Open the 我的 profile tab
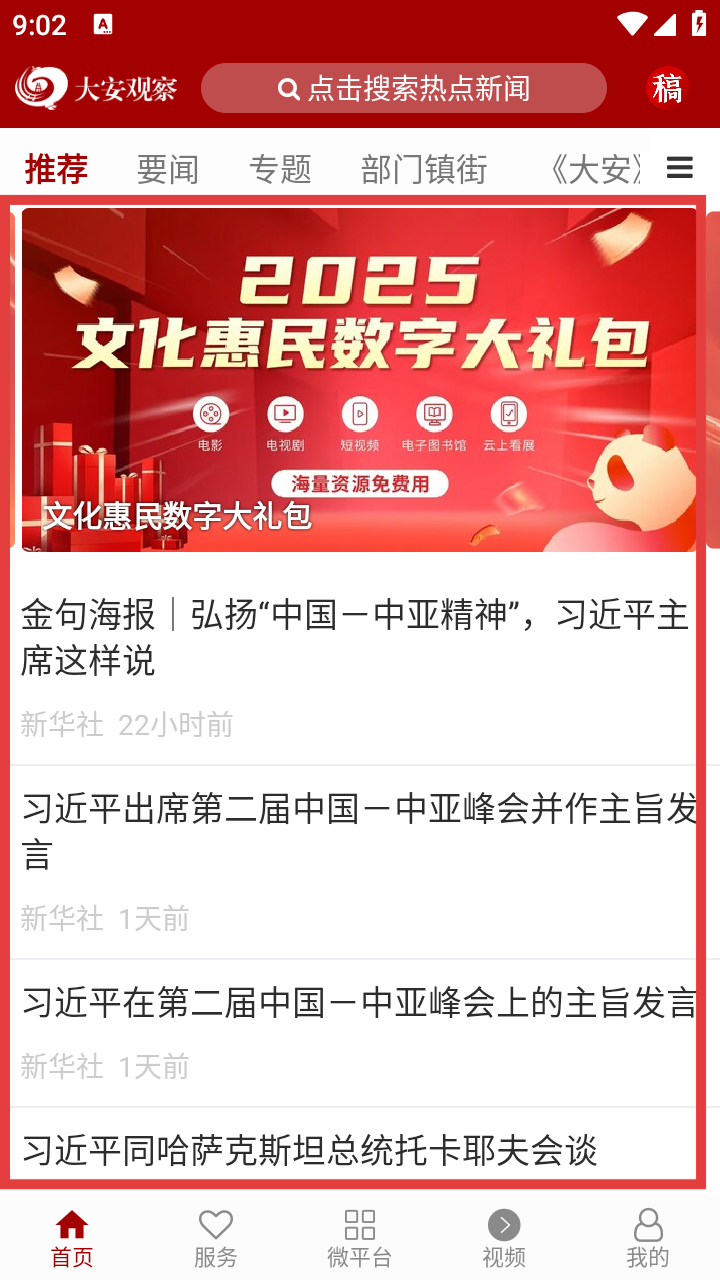This screenshot has height=1280, width=720. tap(648, 1238)
